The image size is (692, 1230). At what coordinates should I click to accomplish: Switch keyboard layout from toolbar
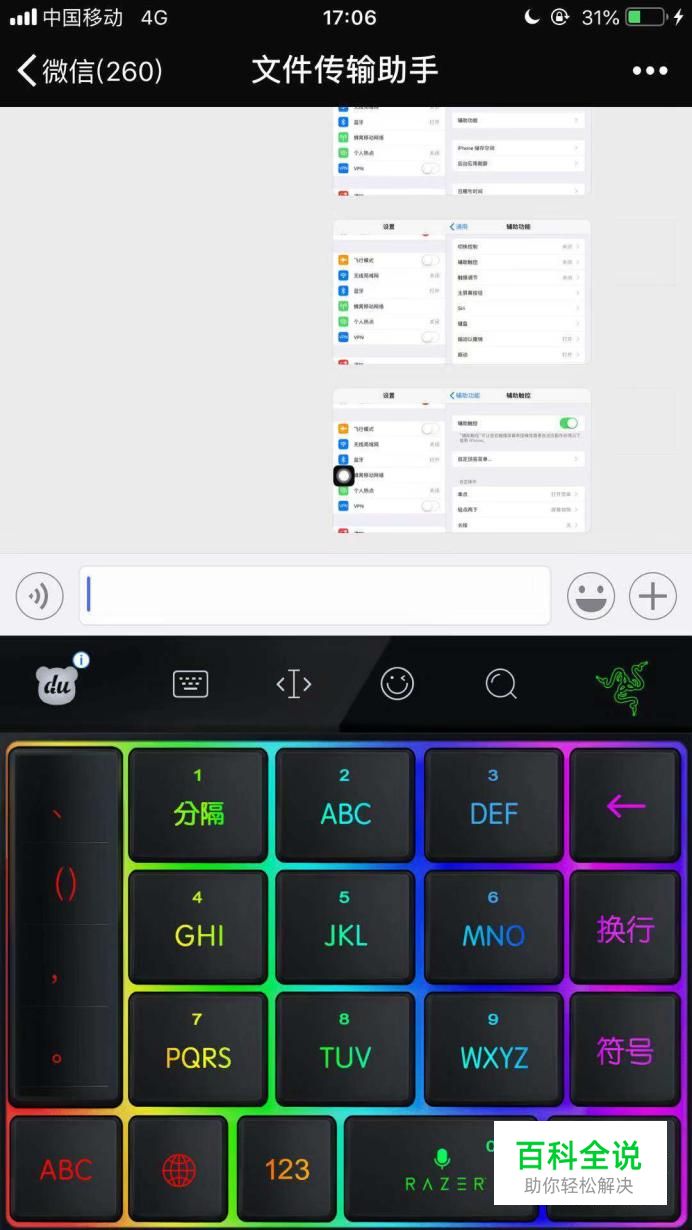click(x=190, y=684)
